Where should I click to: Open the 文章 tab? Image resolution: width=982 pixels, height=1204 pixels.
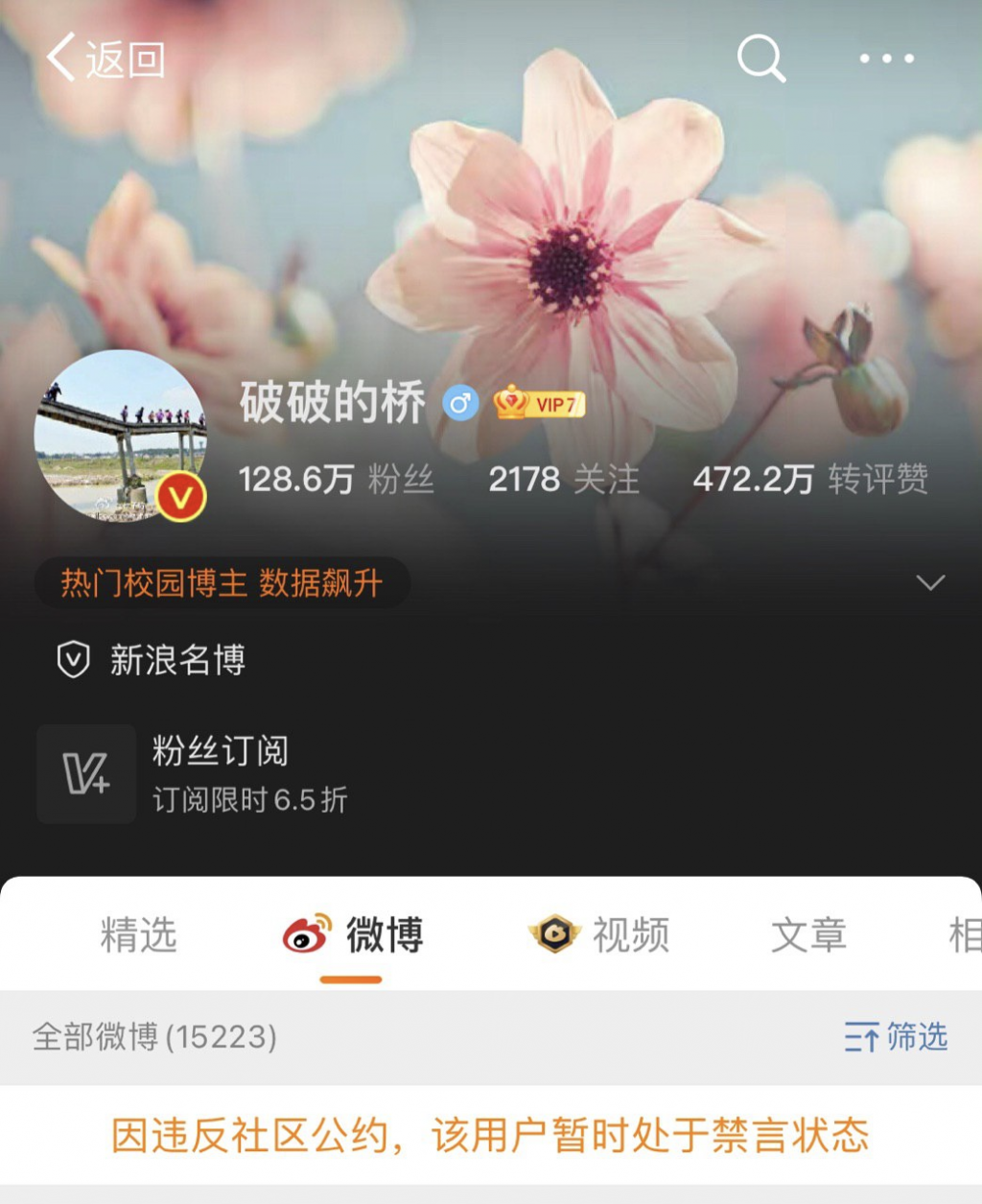(808, 934)
